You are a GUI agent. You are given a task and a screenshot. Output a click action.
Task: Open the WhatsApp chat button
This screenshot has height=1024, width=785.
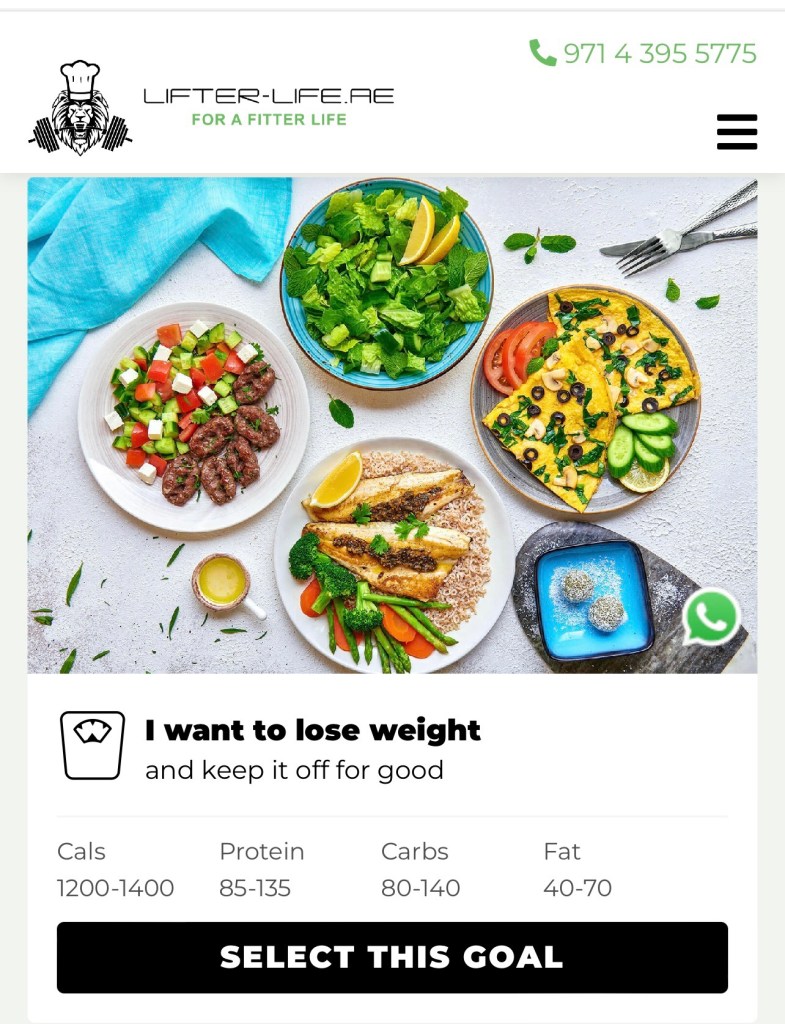pos(711,617)
